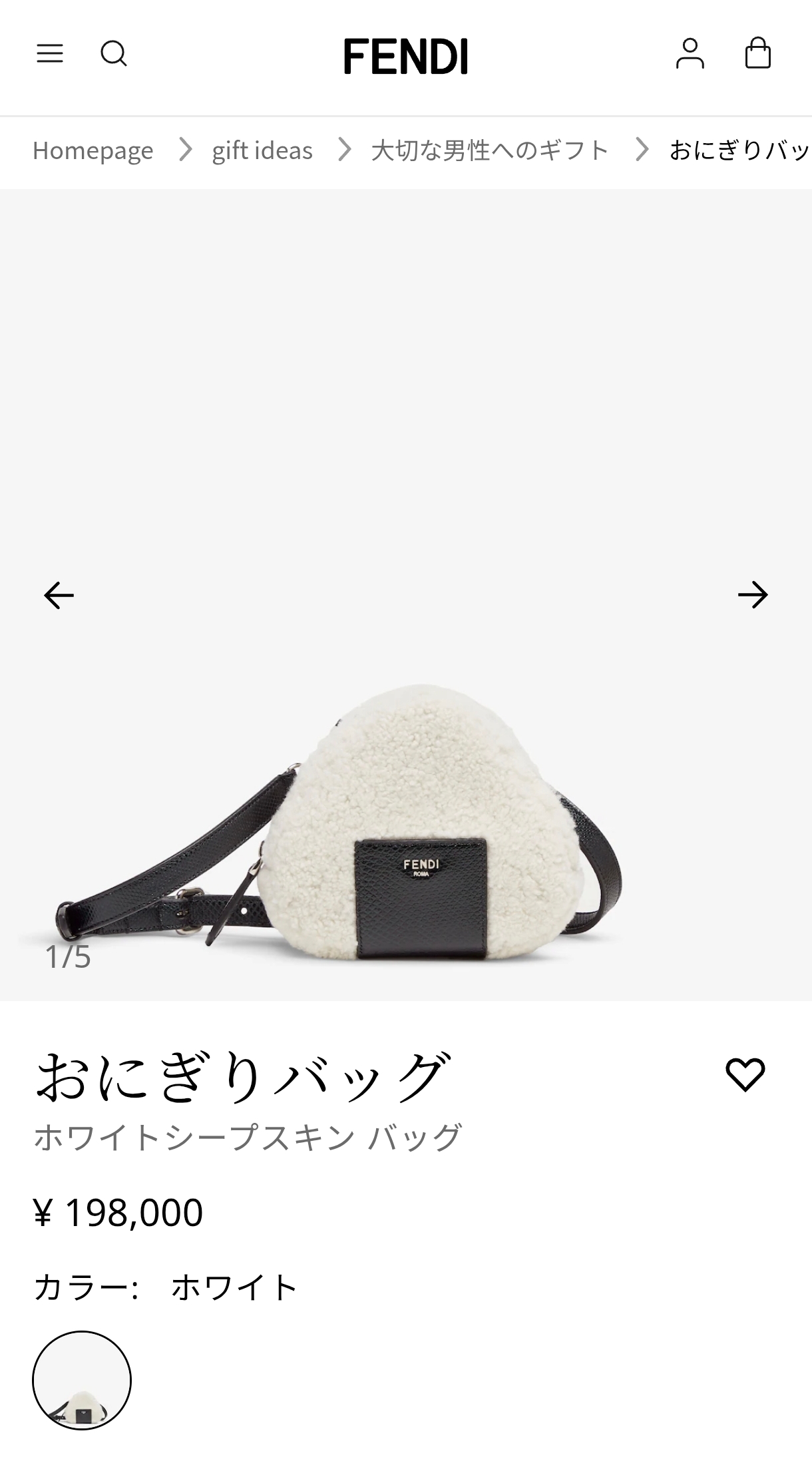Screen dimensions: 812x1475
Task: Tap the FENDI logo
Action: pos(405,56)
